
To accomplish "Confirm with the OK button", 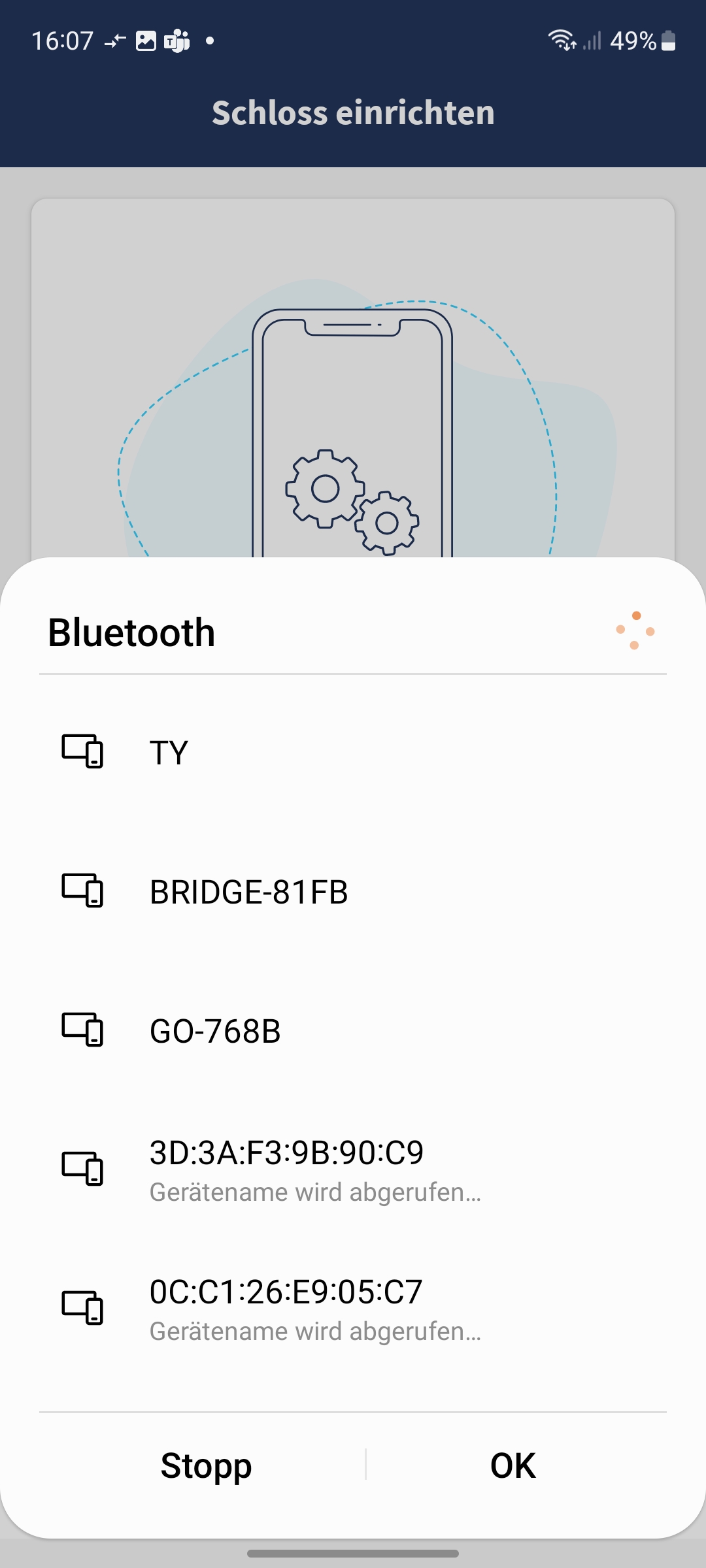I will click(x=513, y=1465).
